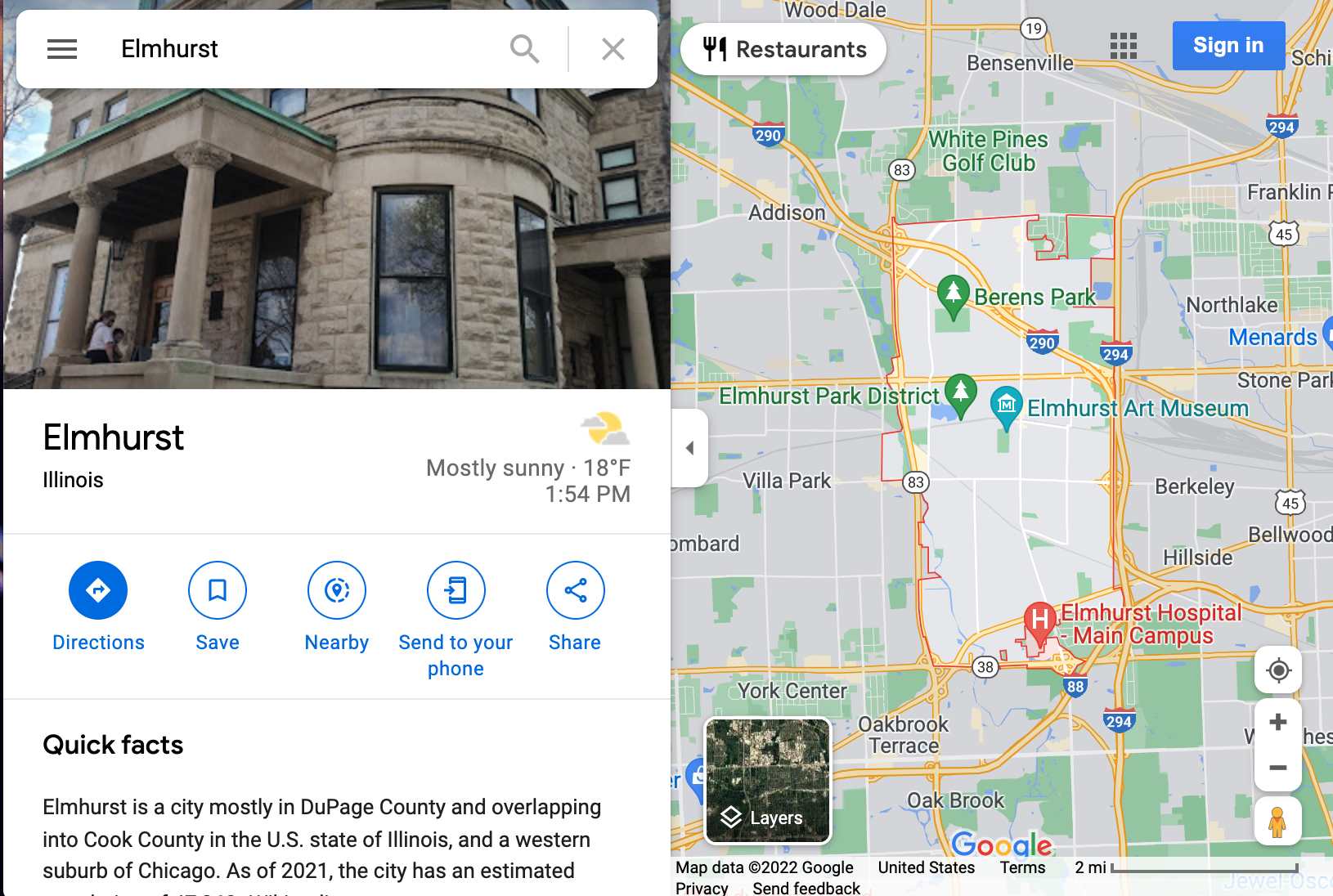Activate Street View pegman
This screenshot has height=896, width=1333.
(x=1277, y=822)
